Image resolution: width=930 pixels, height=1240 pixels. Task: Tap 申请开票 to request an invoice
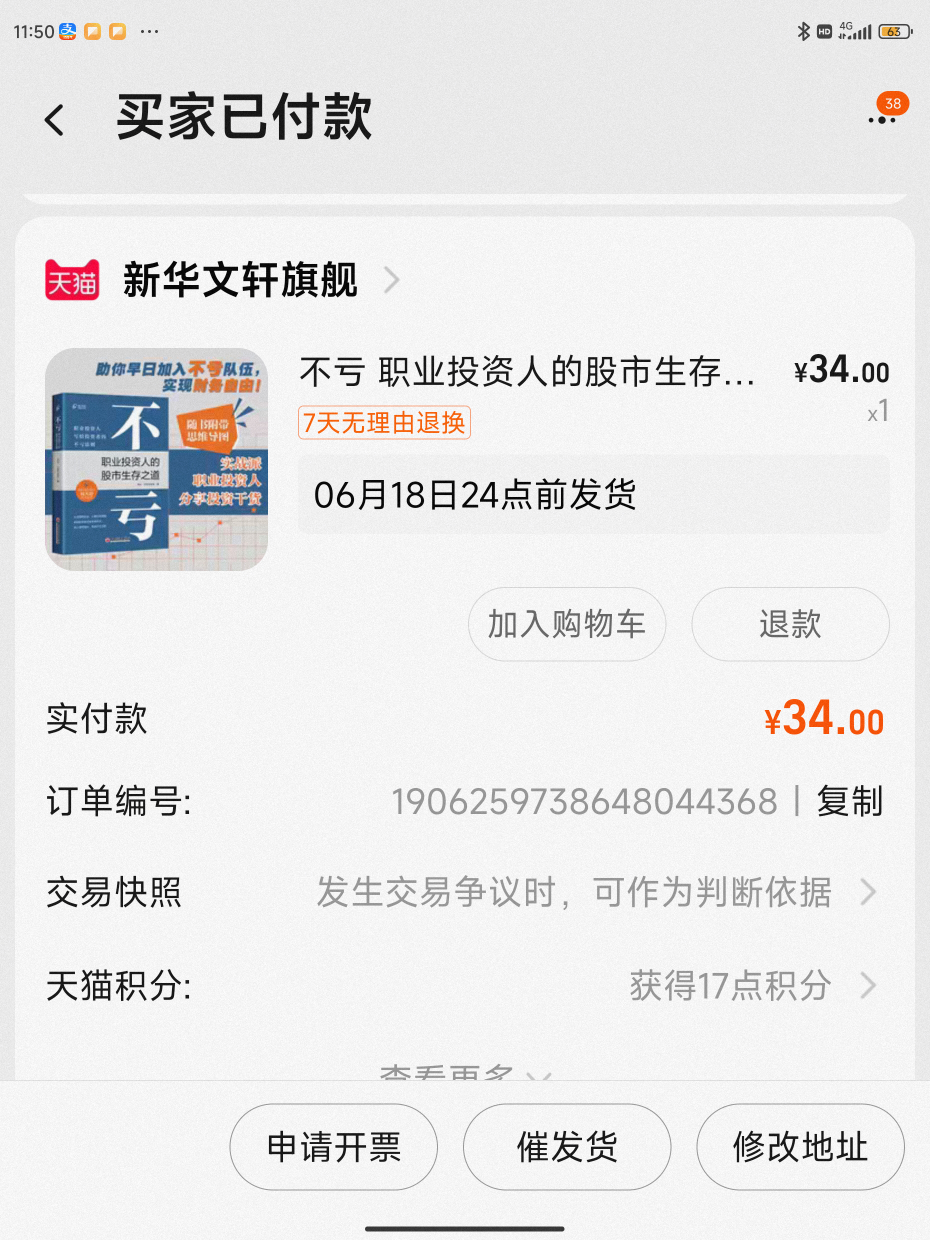point(334,1147)
